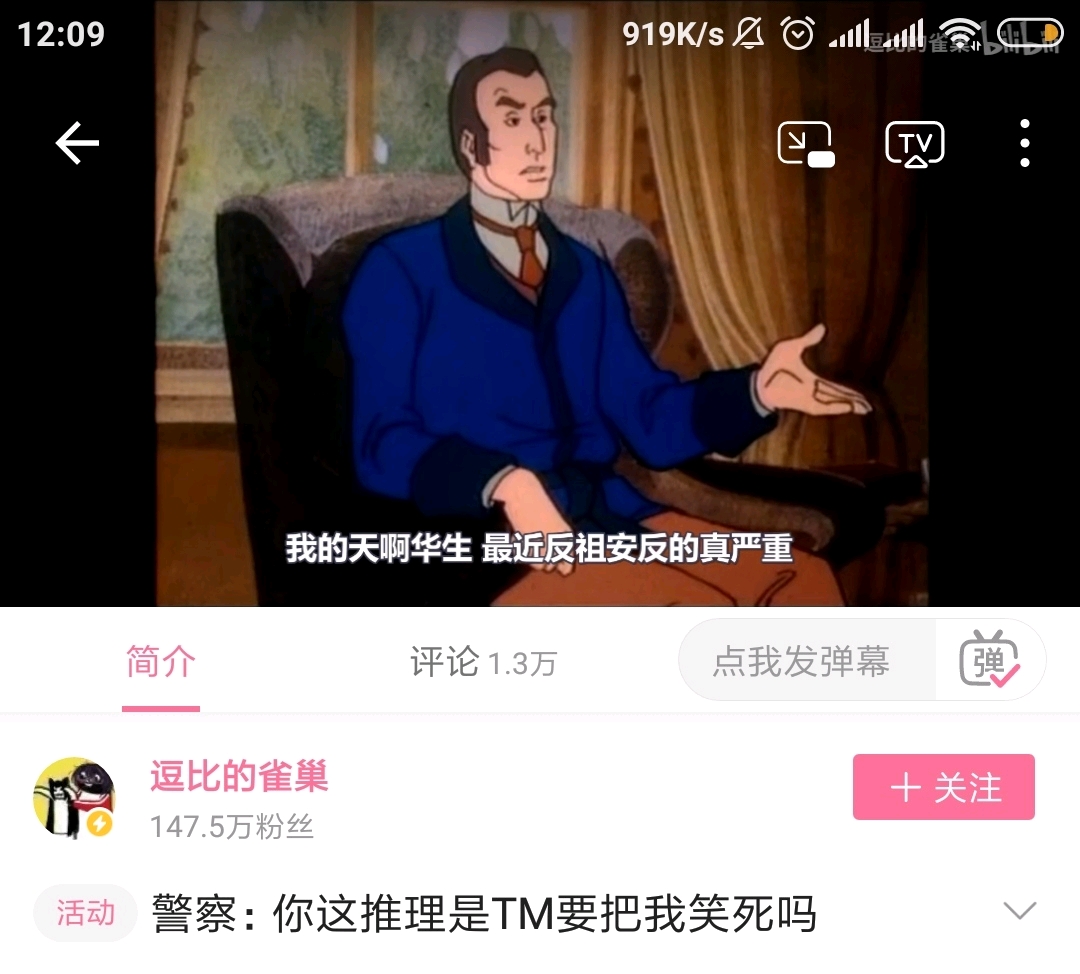Open the 活动 tag
Viewport: 1080px width, 974px height.
coord(85,913)
